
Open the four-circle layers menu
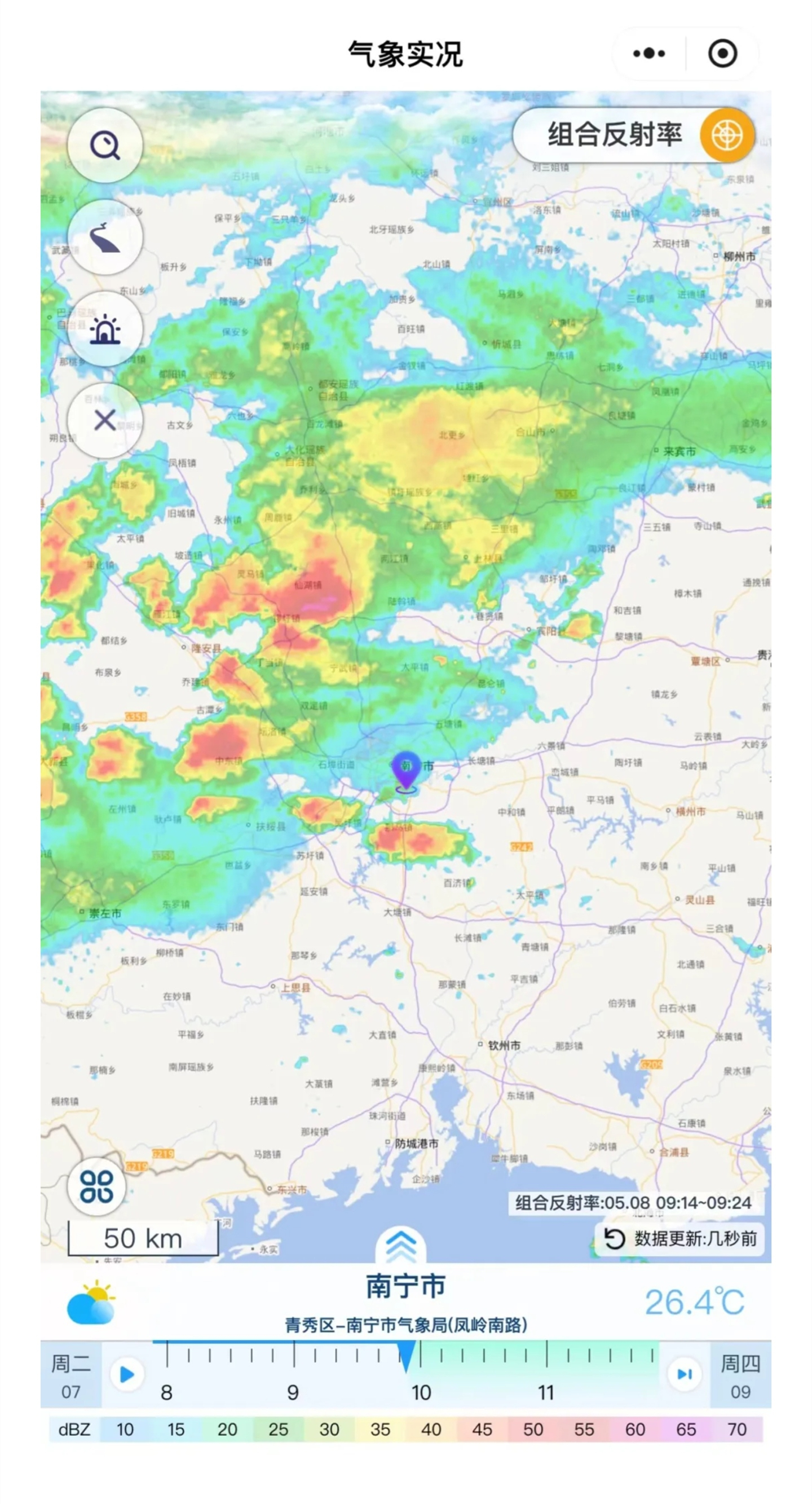(97, 1187)
